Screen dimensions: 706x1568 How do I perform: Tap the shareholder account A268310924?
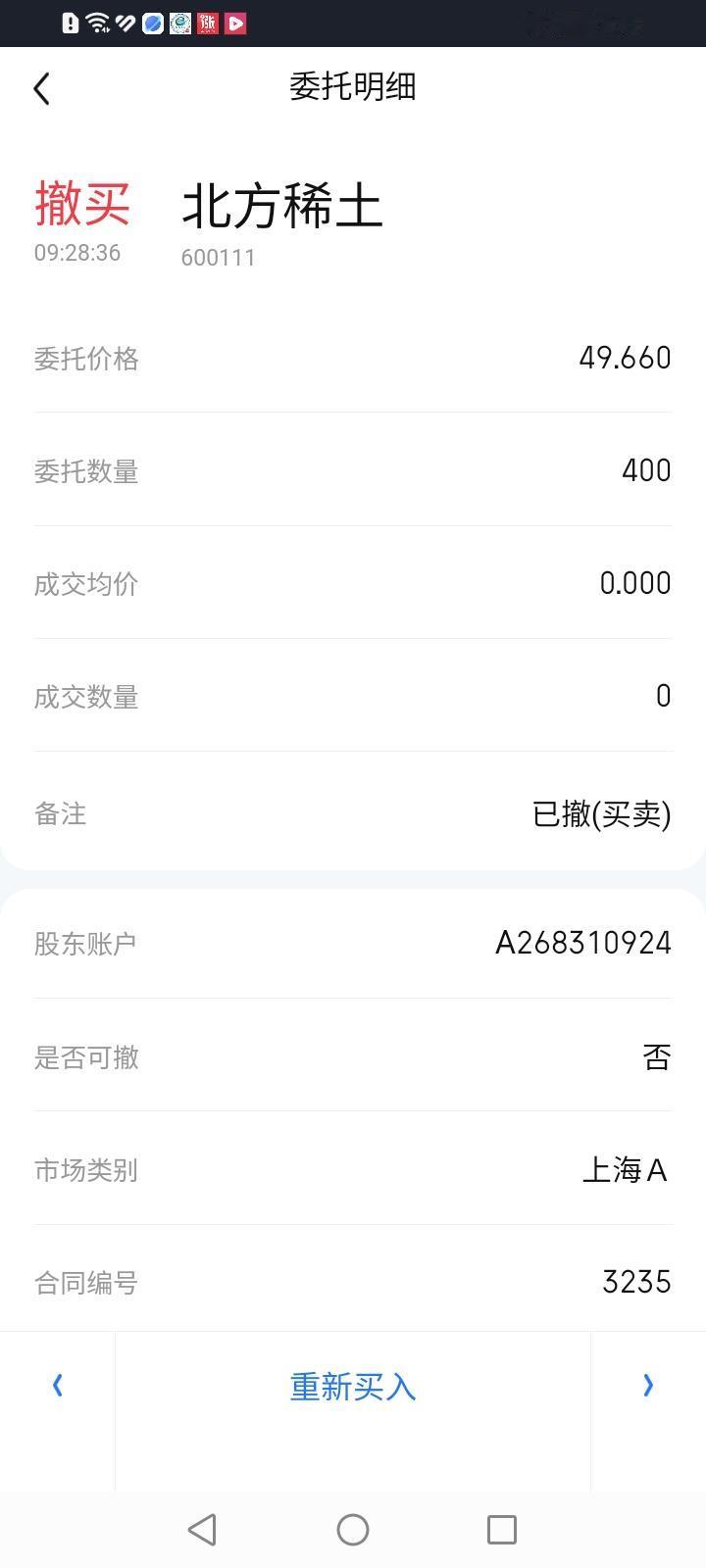583,943
